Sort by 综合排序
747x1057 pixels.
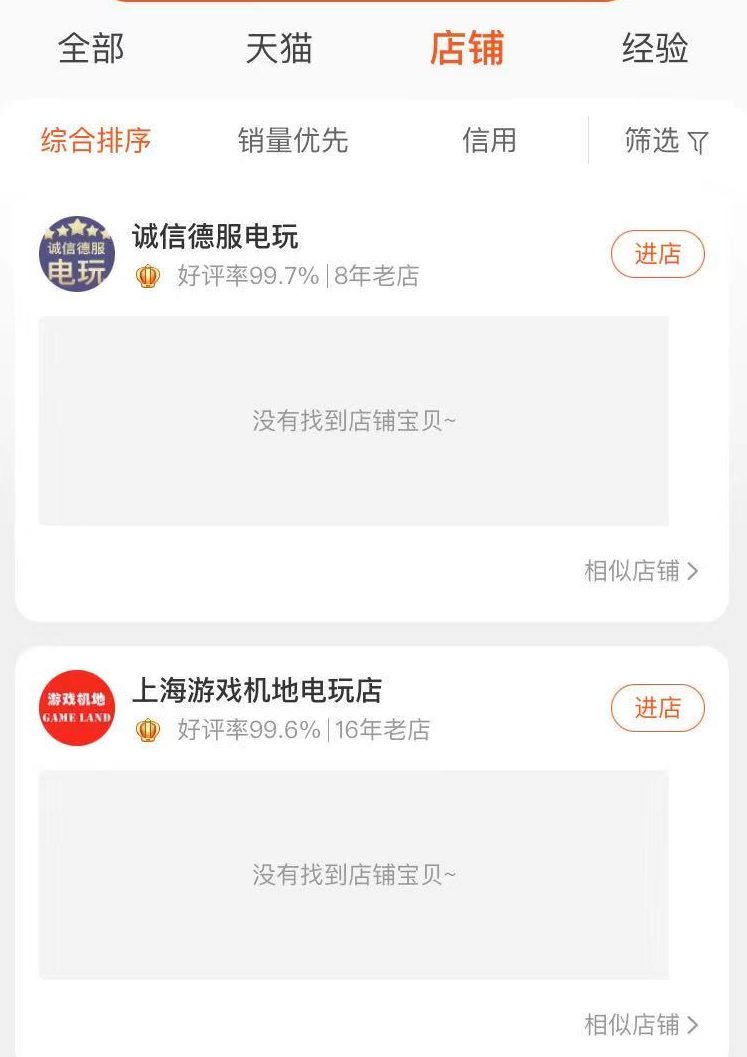(x=96, y=141)
